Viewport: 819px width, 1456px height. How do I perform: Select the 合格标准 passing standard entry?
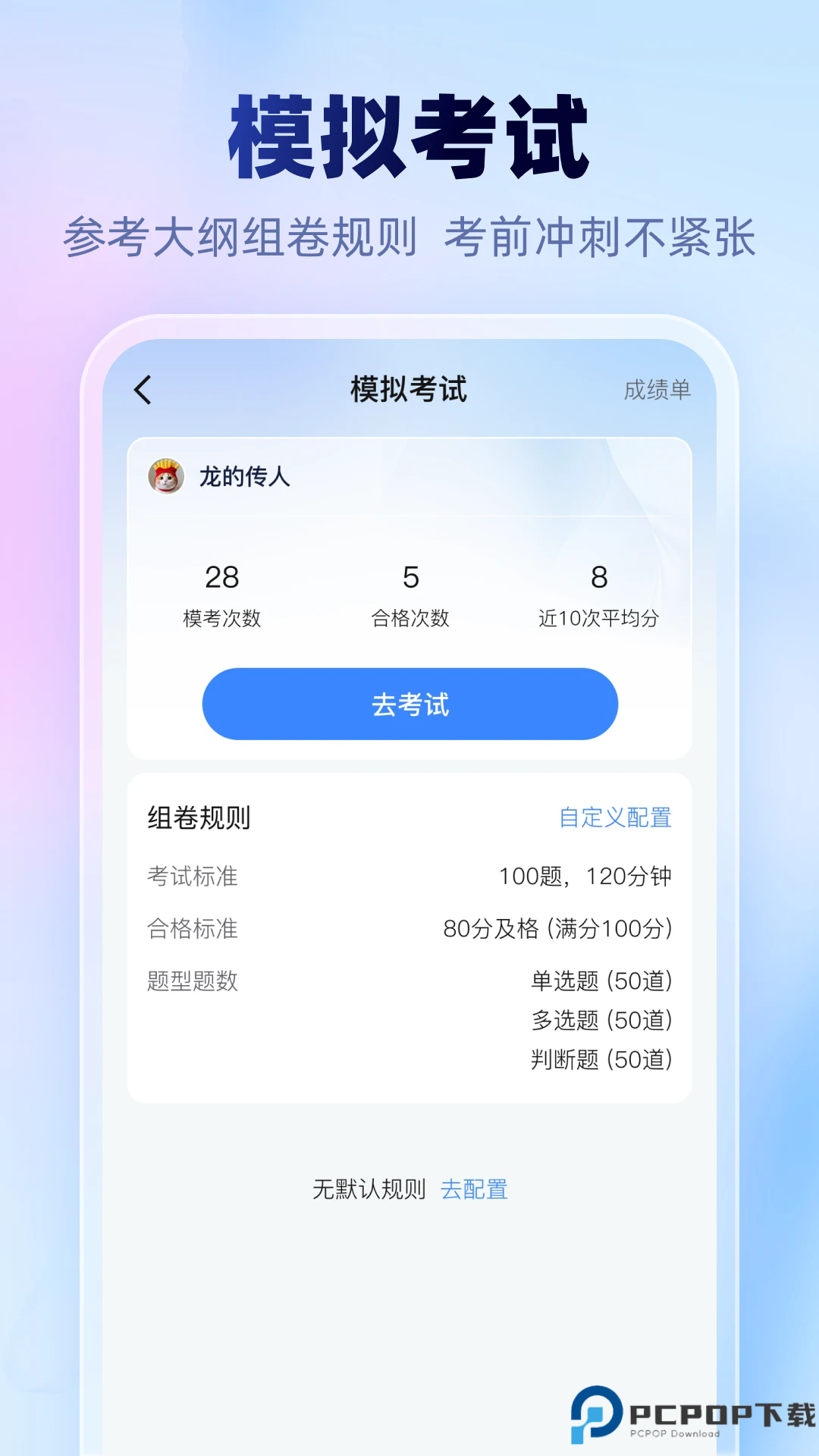(x=190, y=927)
